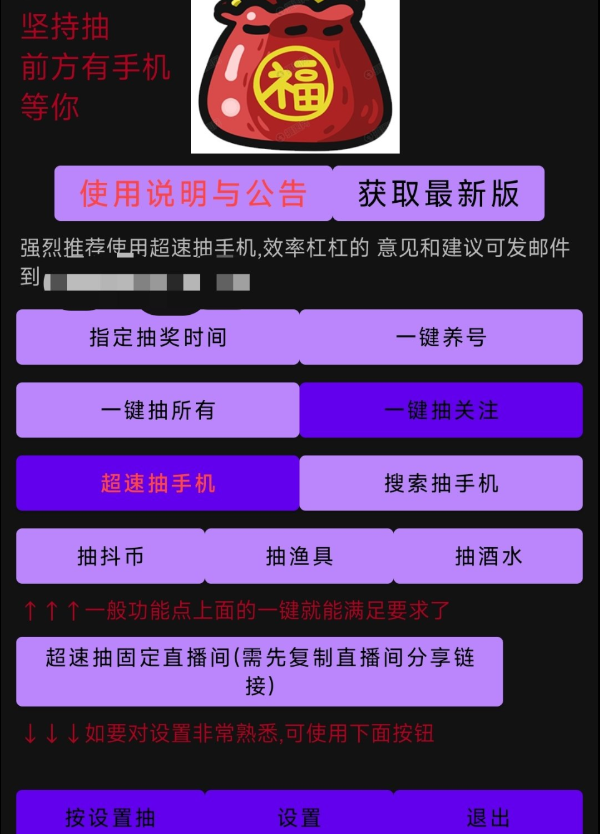Tap 按设置抽
Image resolution: width=600 pixels, height=834 pixels.
click(x=110, y=815)
